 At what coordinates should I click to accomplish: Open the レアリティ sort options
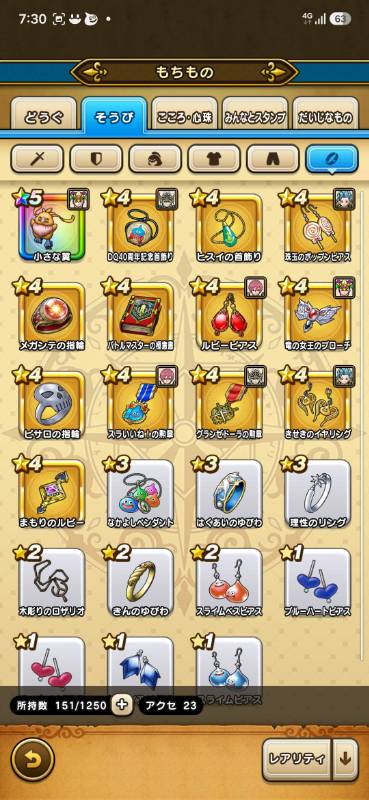point(297,759)
